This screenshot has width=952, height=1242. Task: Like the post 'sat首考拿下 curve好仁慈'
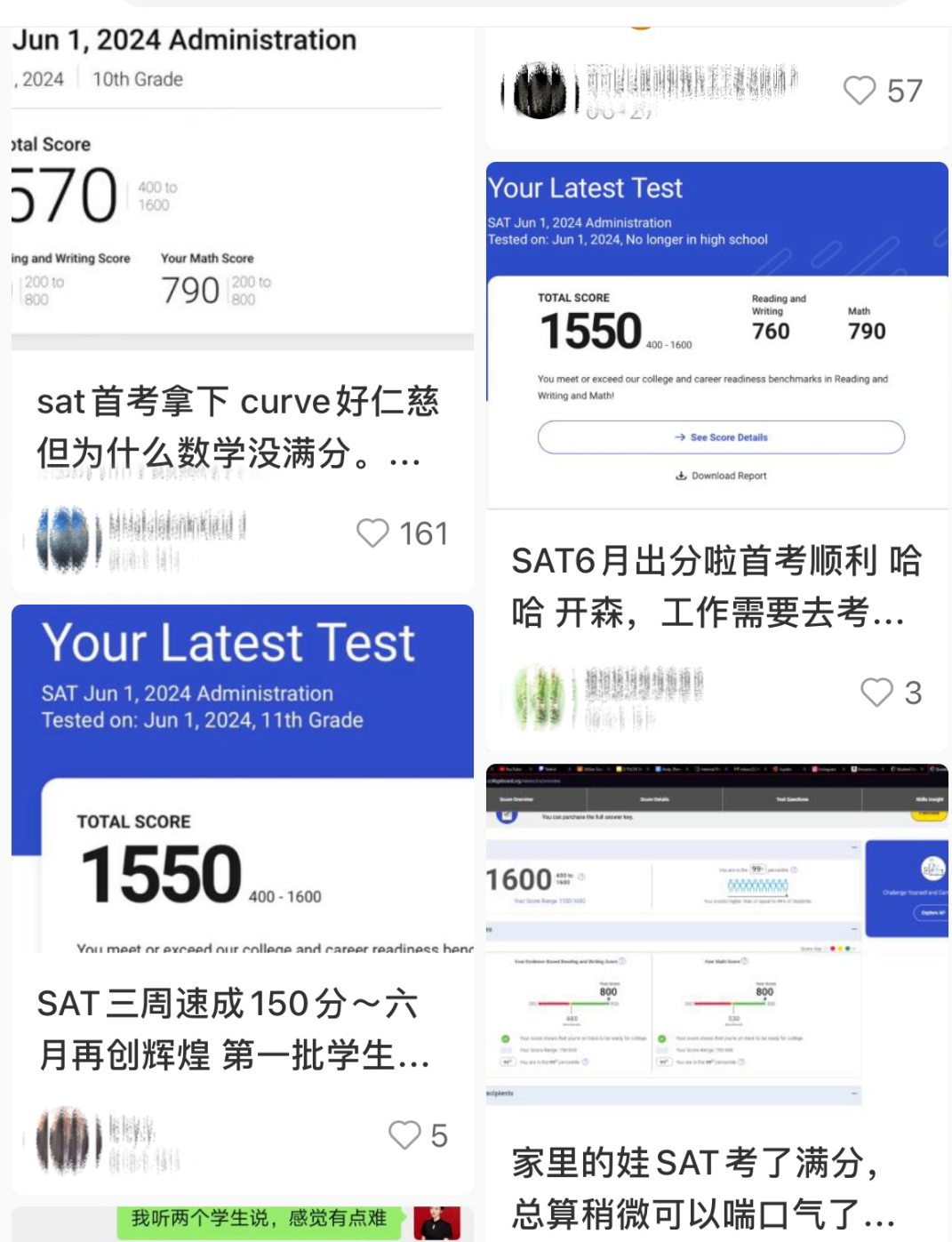click(372, 533)
